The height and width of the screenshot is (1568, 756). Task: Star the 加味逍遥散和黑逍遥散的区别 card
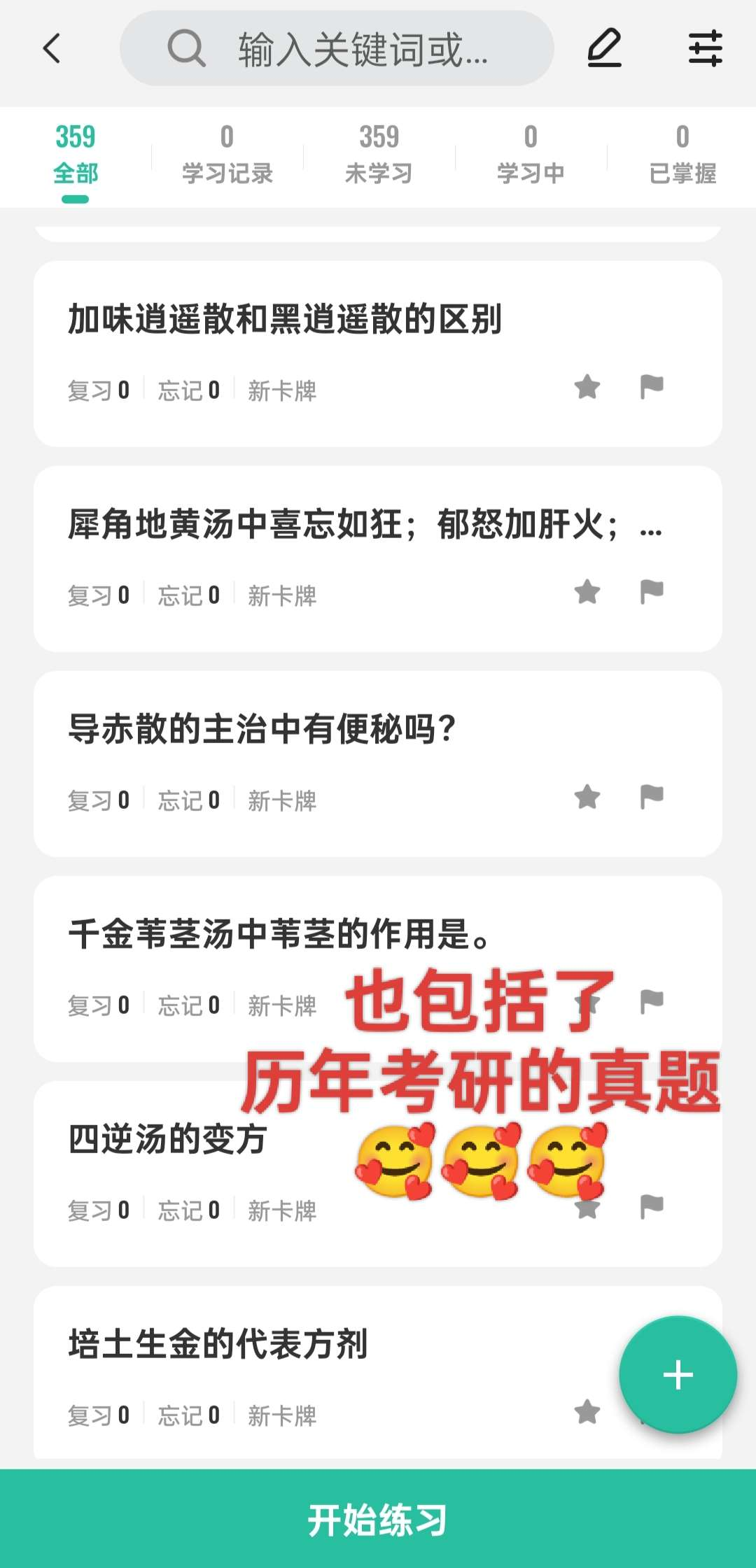pos(587,386)
